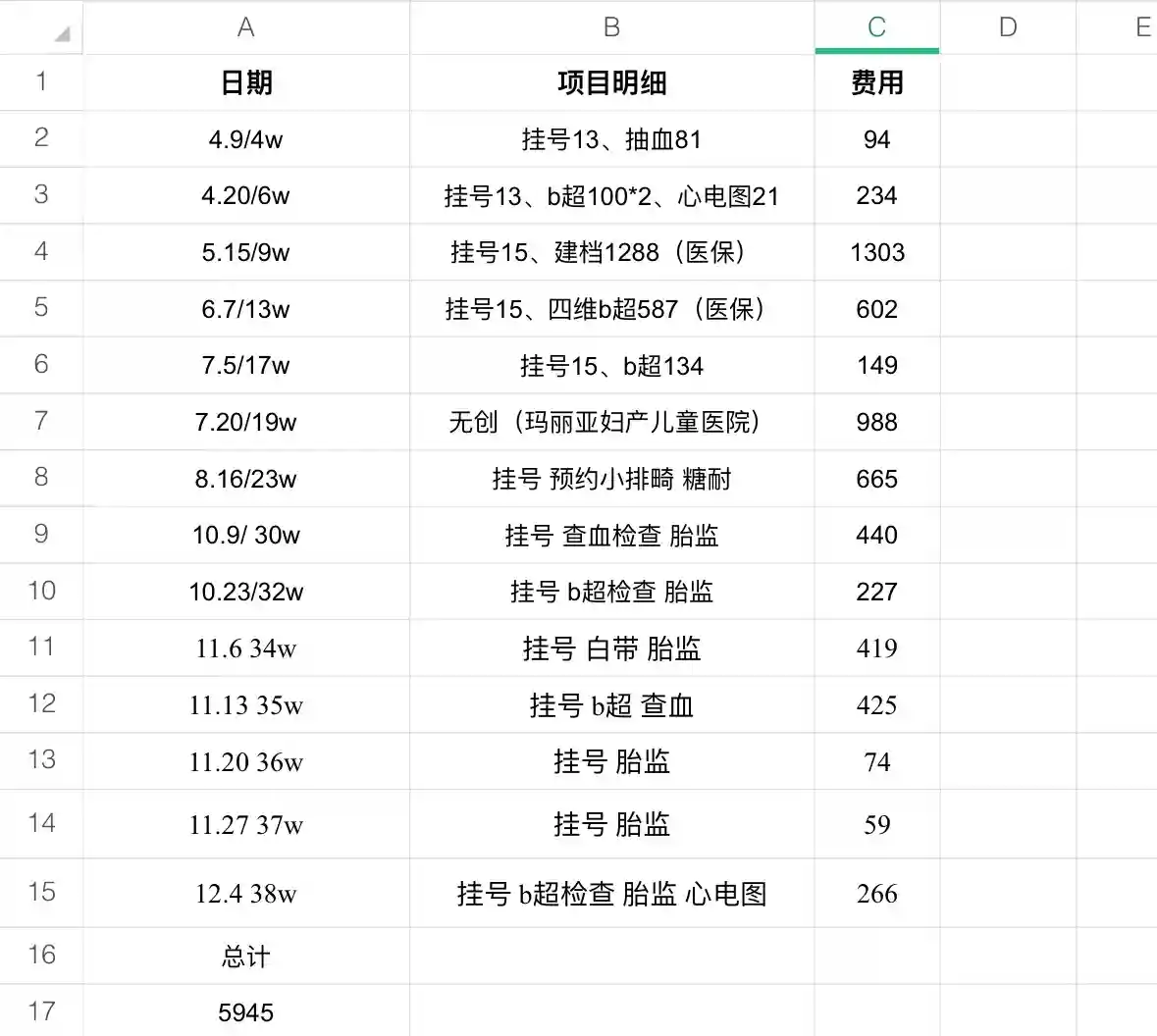The width and height of the screenshot is (1157, 1036).
Task: Select the empty cell C16
Action: (876, 955)
